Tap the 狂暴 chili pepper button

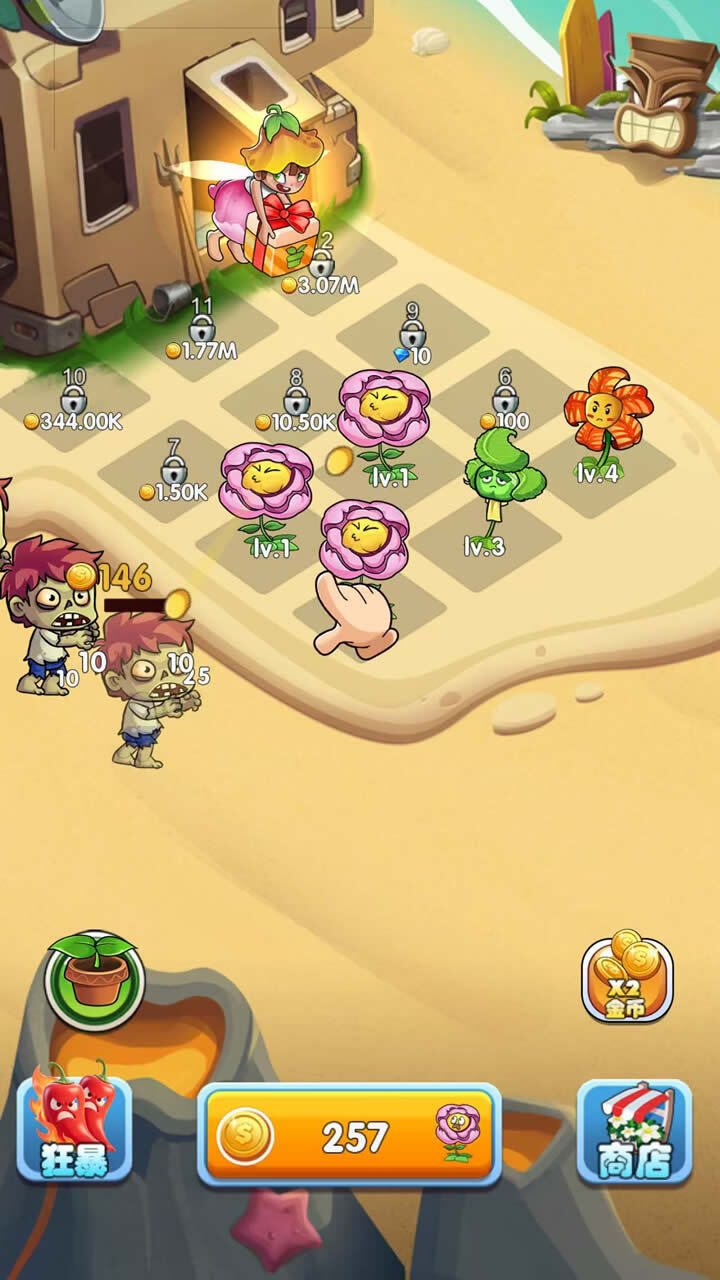tap(74, 1121)
